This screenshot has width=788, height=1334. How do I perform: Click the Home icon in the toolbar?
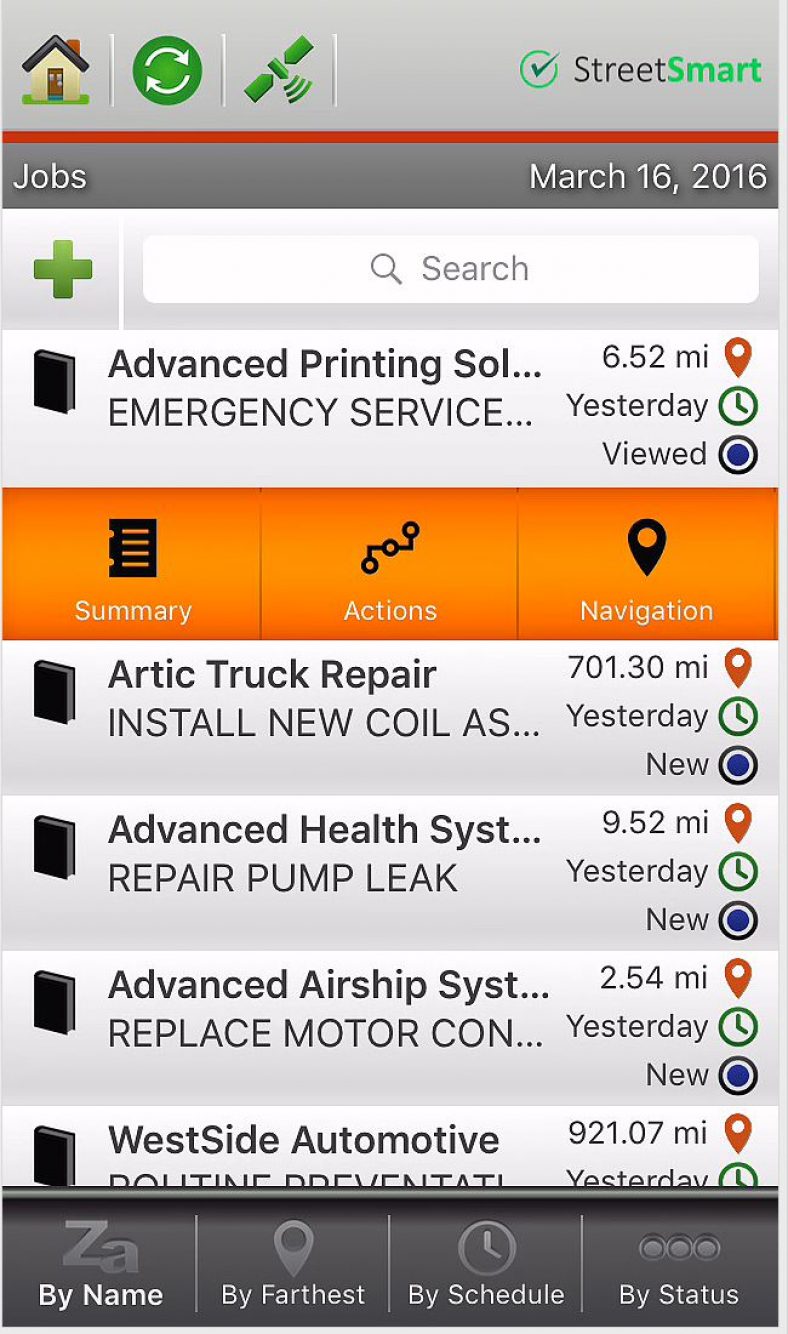(57, 68)
